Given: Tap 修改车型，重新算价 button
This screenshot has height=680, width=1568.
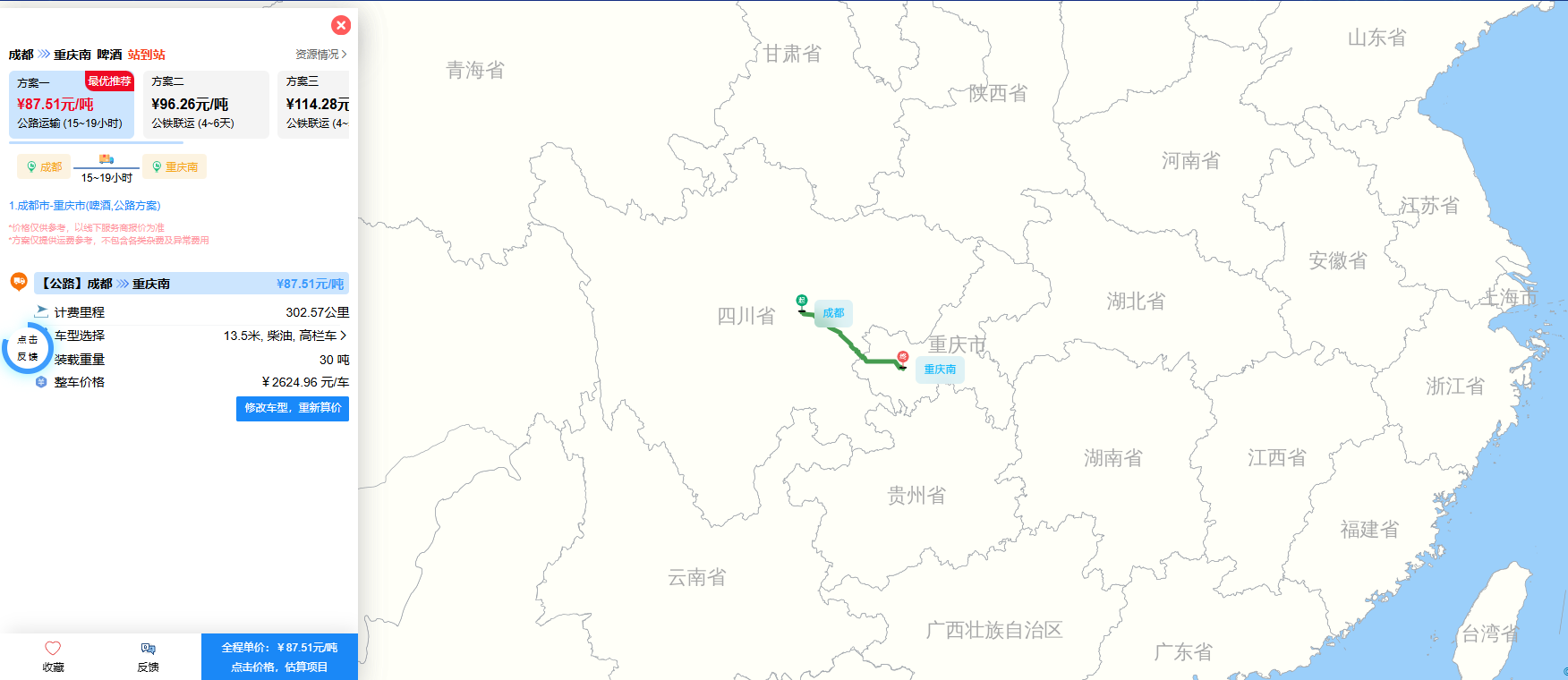Looking at the screenshot, I should [x=293, y=408].
